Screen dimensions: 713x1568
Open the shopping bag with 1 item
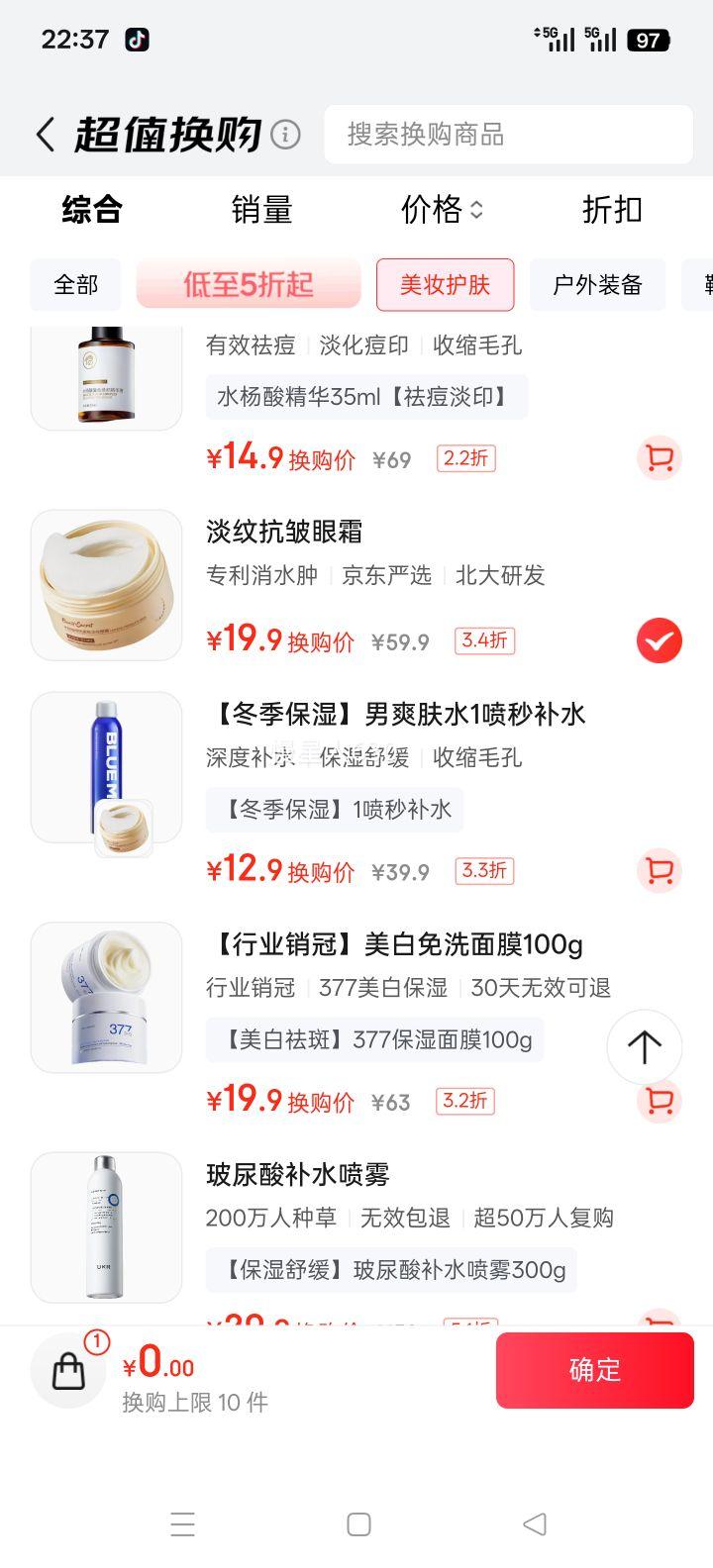point(69,1370)
